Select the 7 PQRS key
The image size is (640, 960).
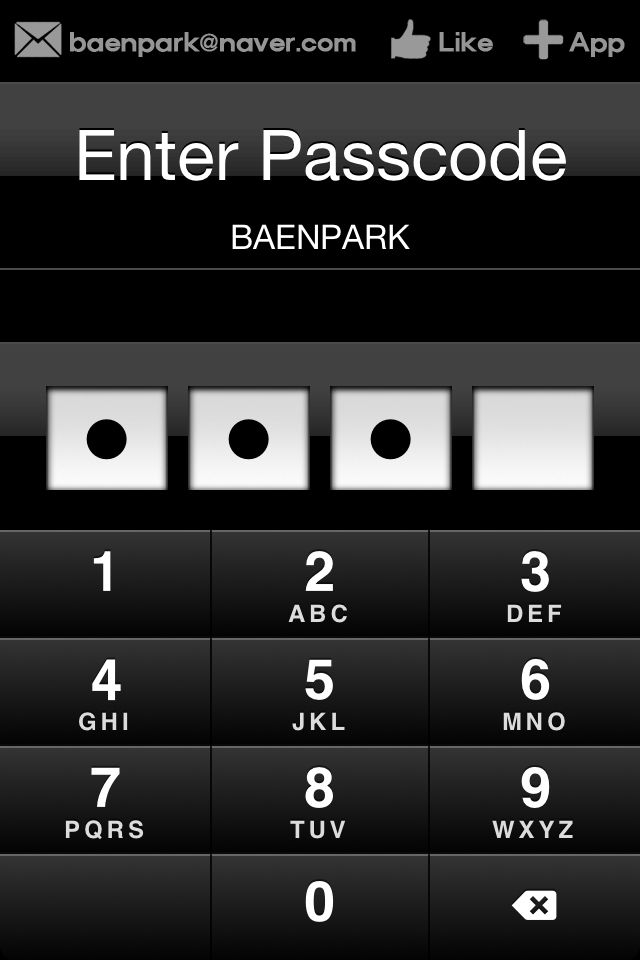point(105,800)
